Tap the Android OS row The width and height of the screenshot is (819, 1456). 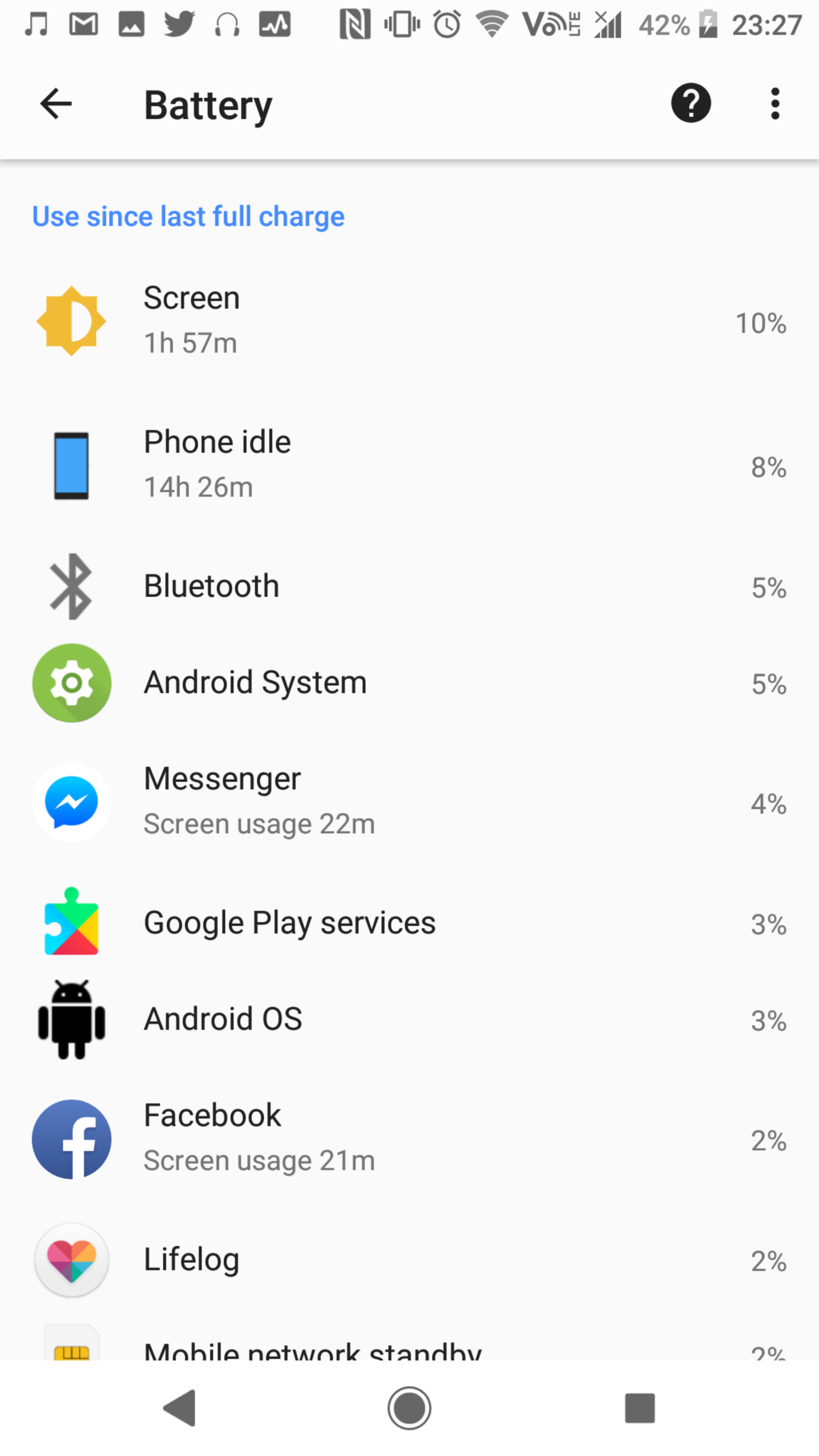click(x=409, y=1019)
